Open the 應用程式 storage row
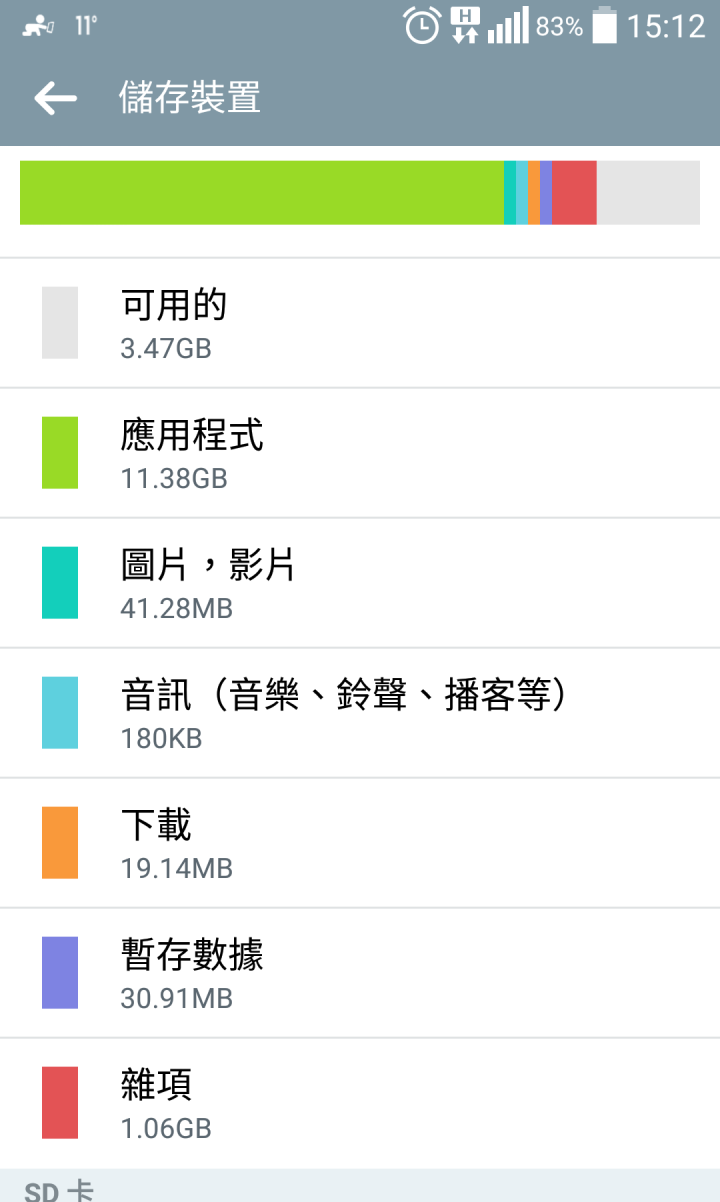The image size is (720, 1202). click(360, 453)
